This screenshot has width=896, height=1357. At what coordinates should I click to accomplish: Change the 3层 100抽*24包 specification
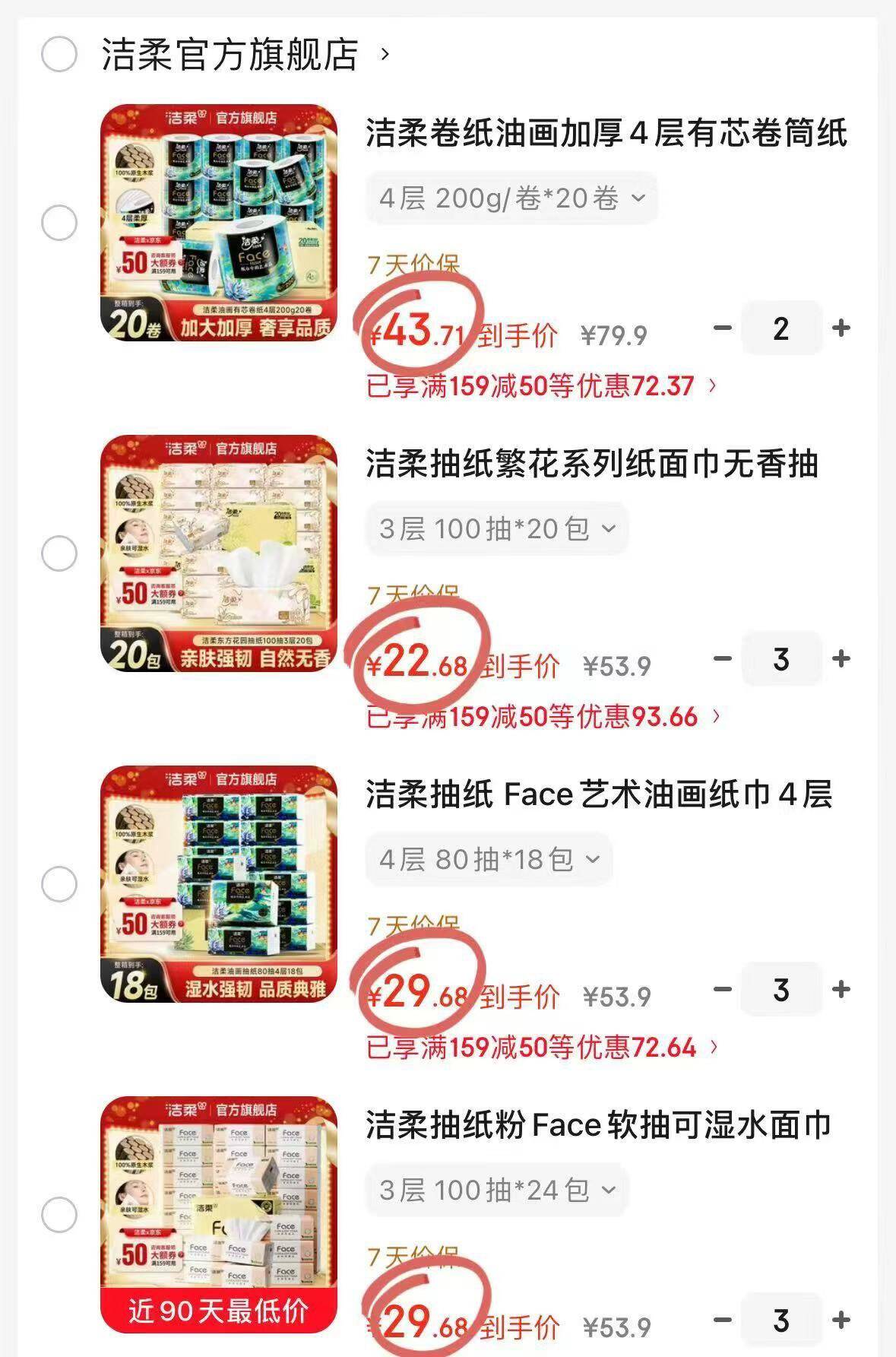496,1191
